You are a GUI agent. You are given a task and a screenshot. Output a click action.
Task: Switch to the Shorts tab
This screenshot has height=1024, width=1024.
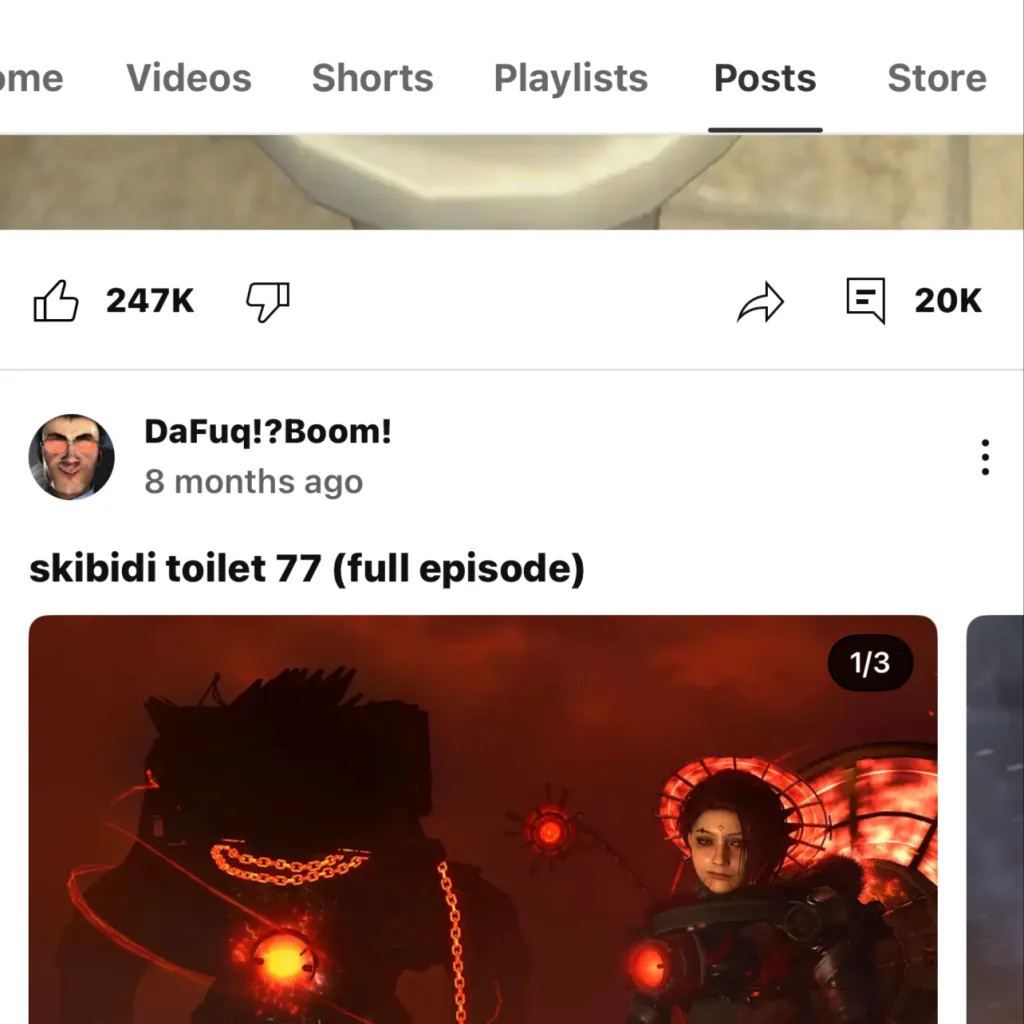tap(372, 78)
